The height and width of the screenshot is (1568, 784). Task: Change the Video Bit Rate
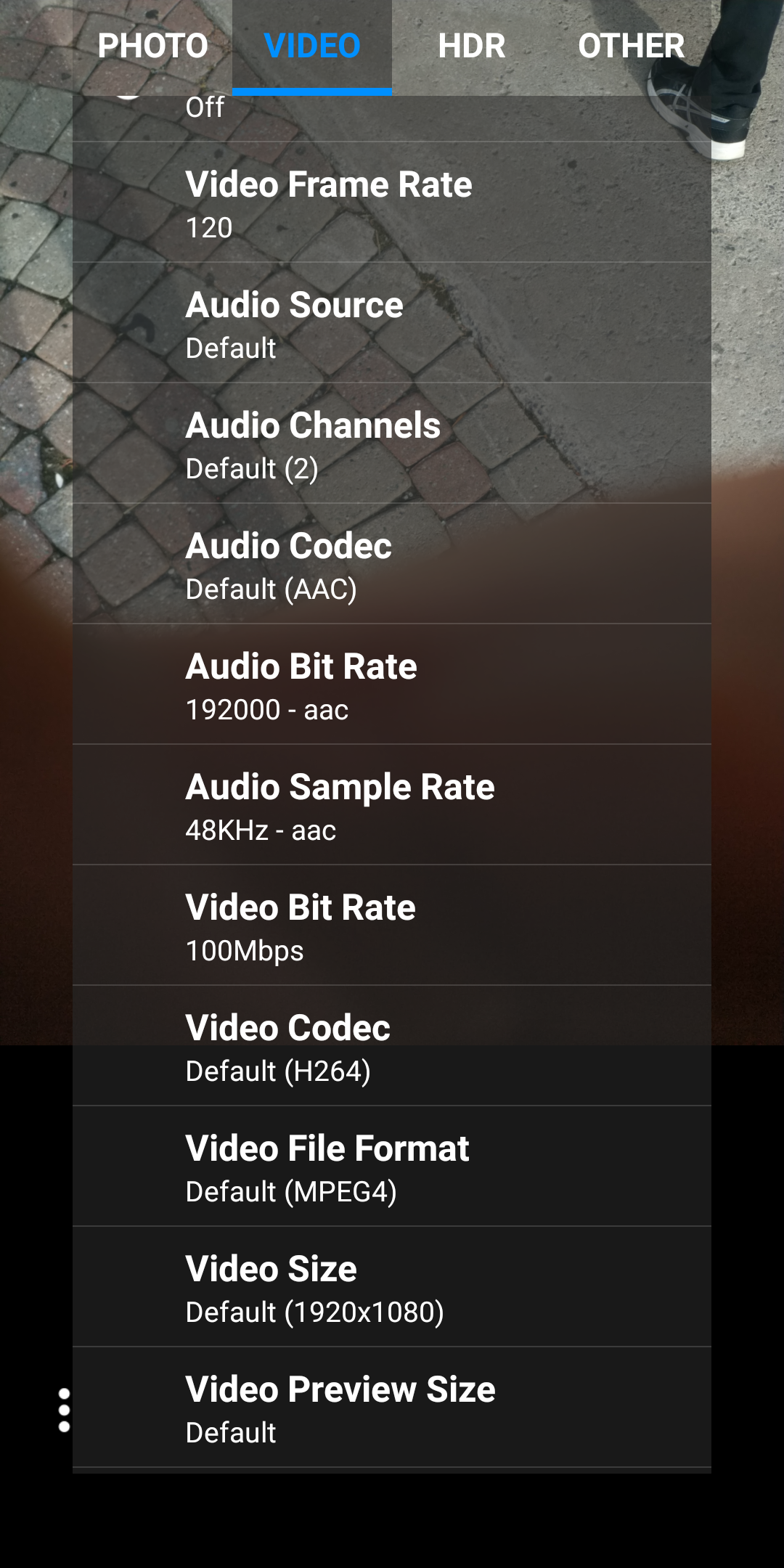click(392, 925)
